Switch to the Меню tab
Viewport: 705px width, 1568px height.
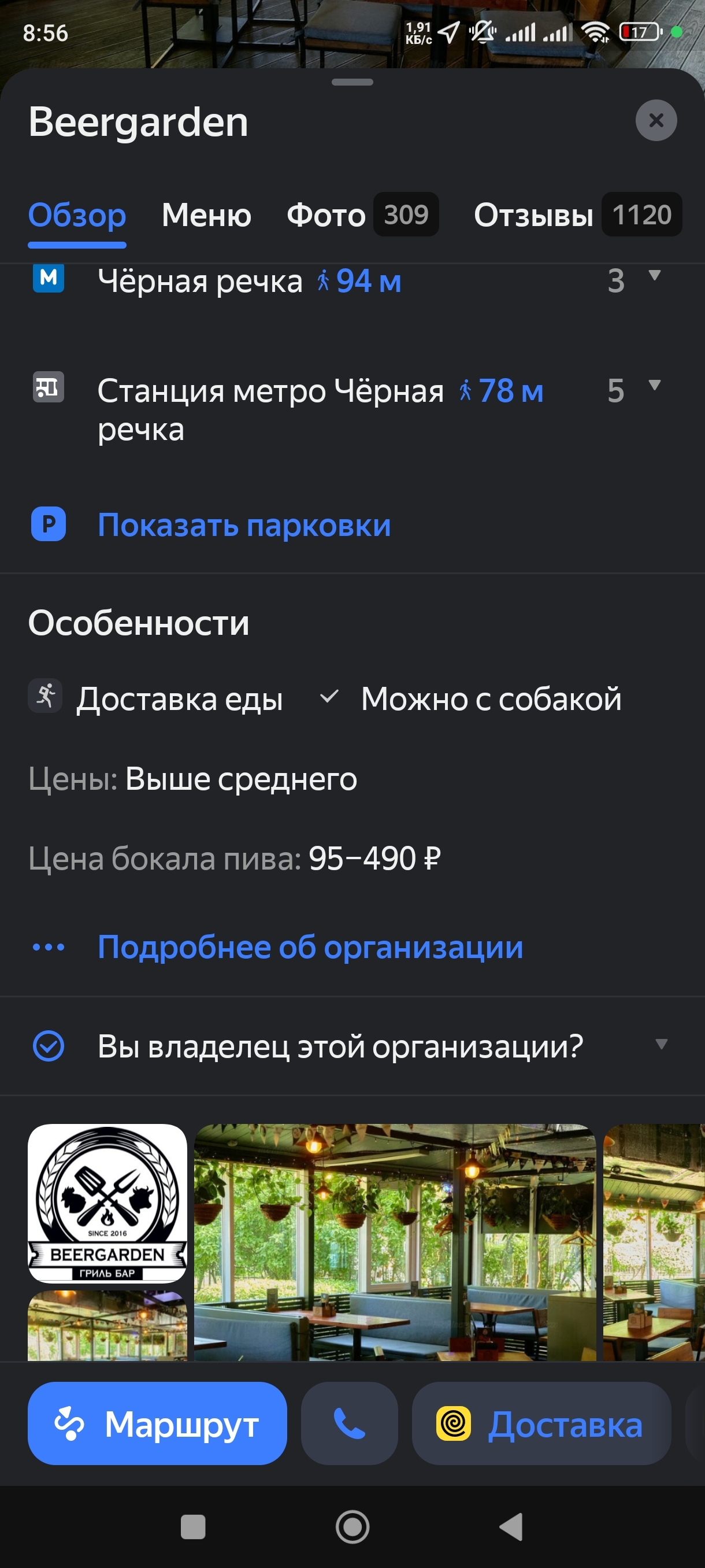(206, 215)
